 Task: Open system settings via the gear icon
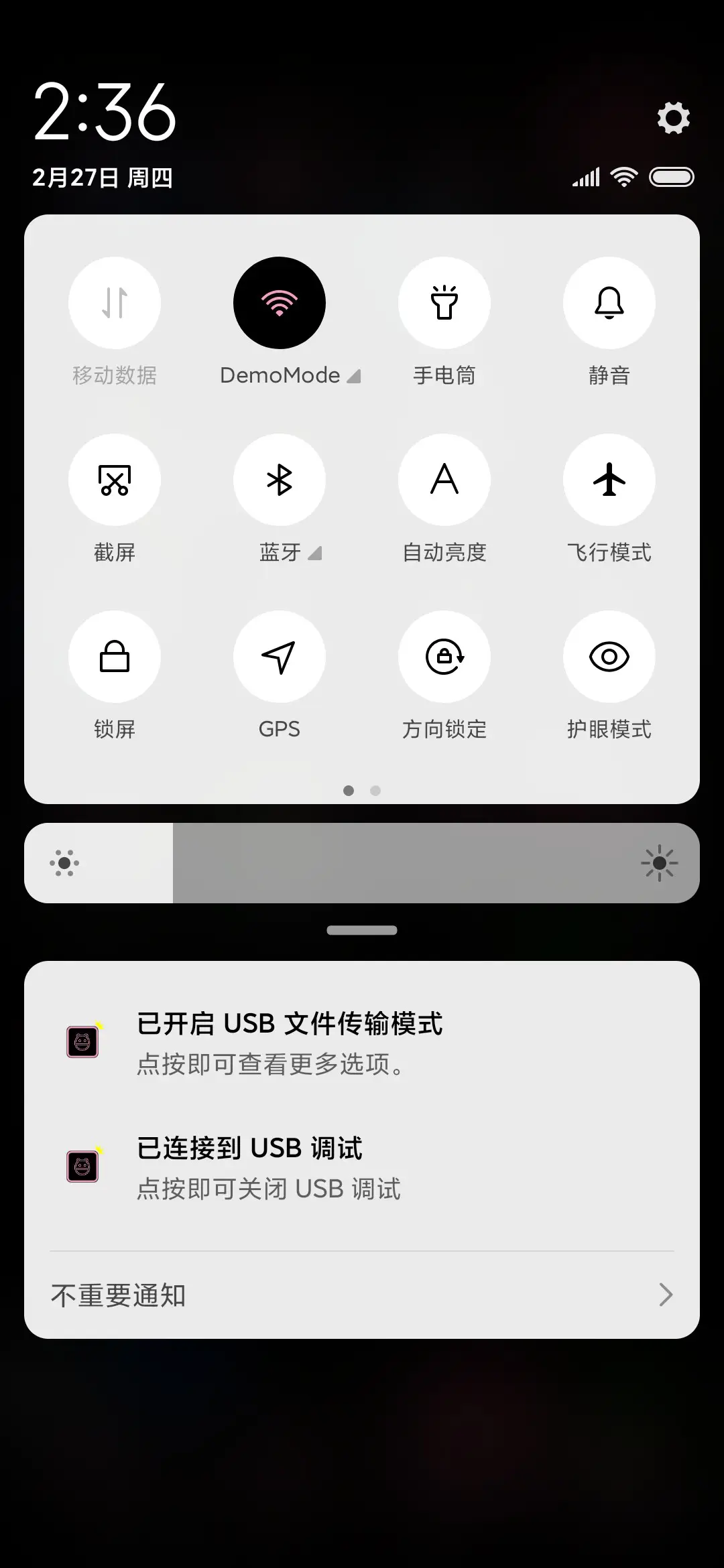tap(672, 118)
